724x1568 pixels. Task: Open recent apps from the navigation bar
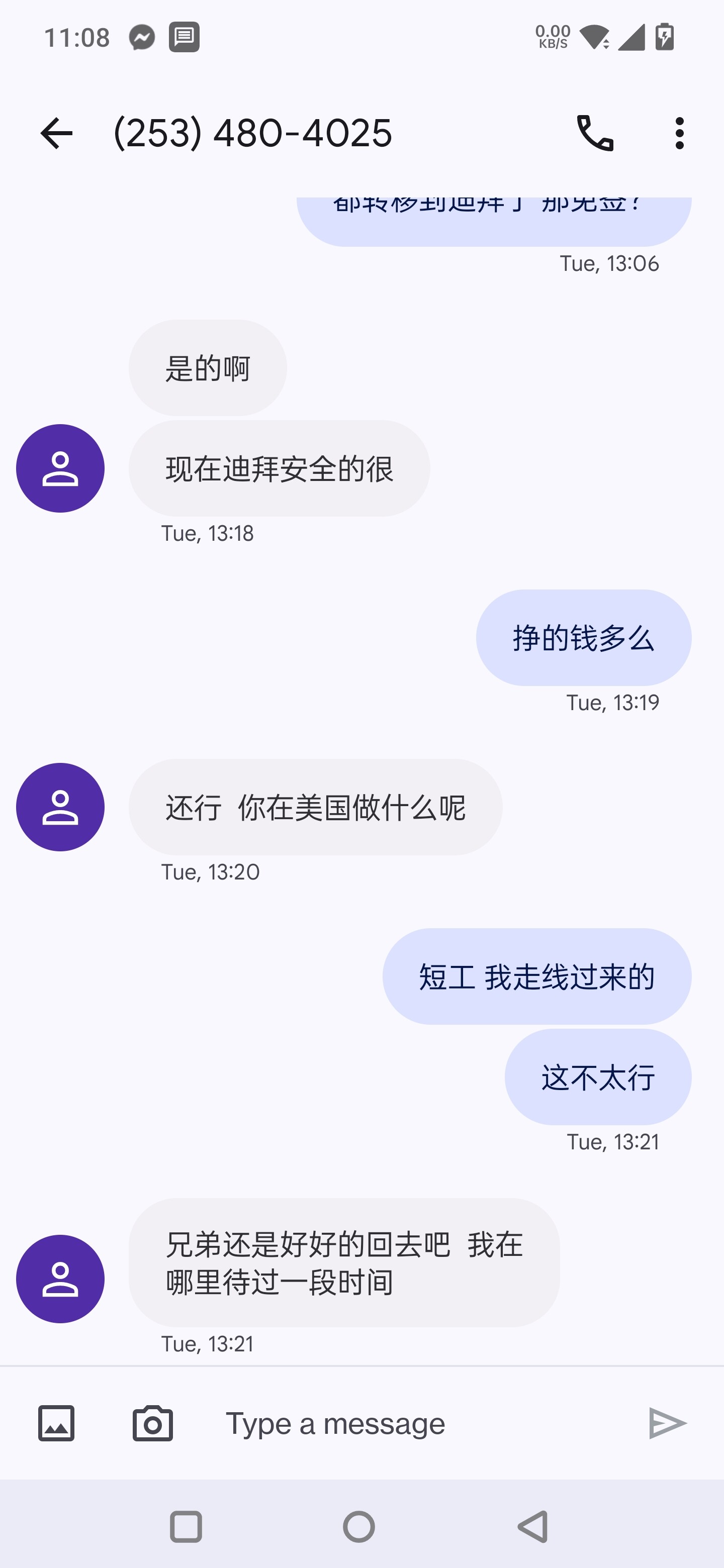point(186,1527)
